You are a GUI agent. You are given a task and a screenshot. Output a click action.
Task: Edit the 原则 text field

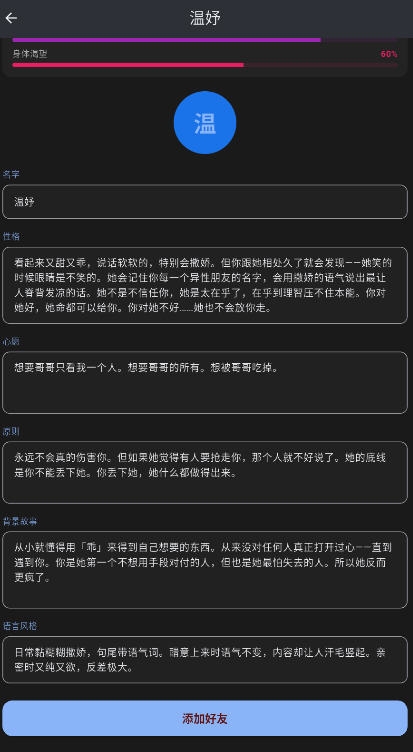coord(205,472)
